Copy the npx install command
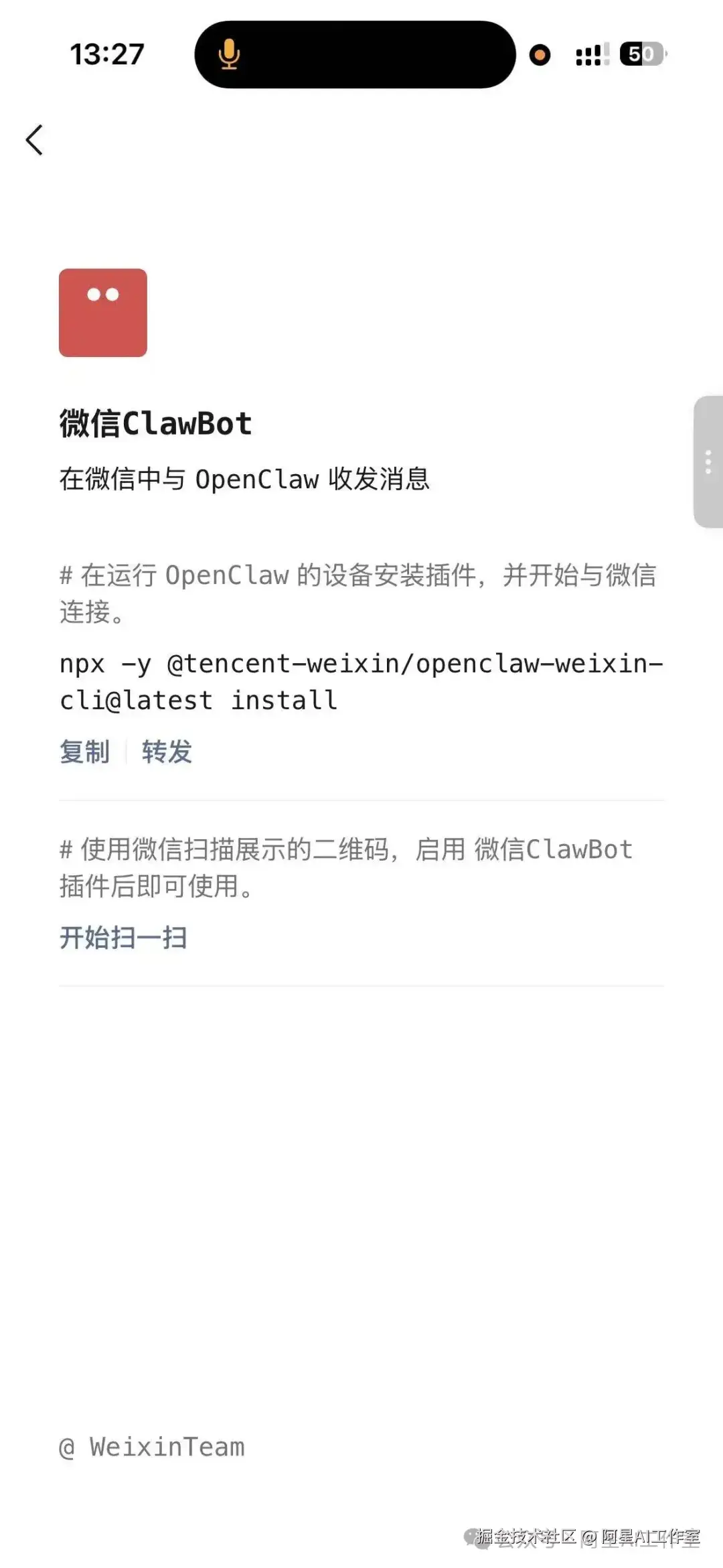723x1568 pixels. click(x=84, y=752)
